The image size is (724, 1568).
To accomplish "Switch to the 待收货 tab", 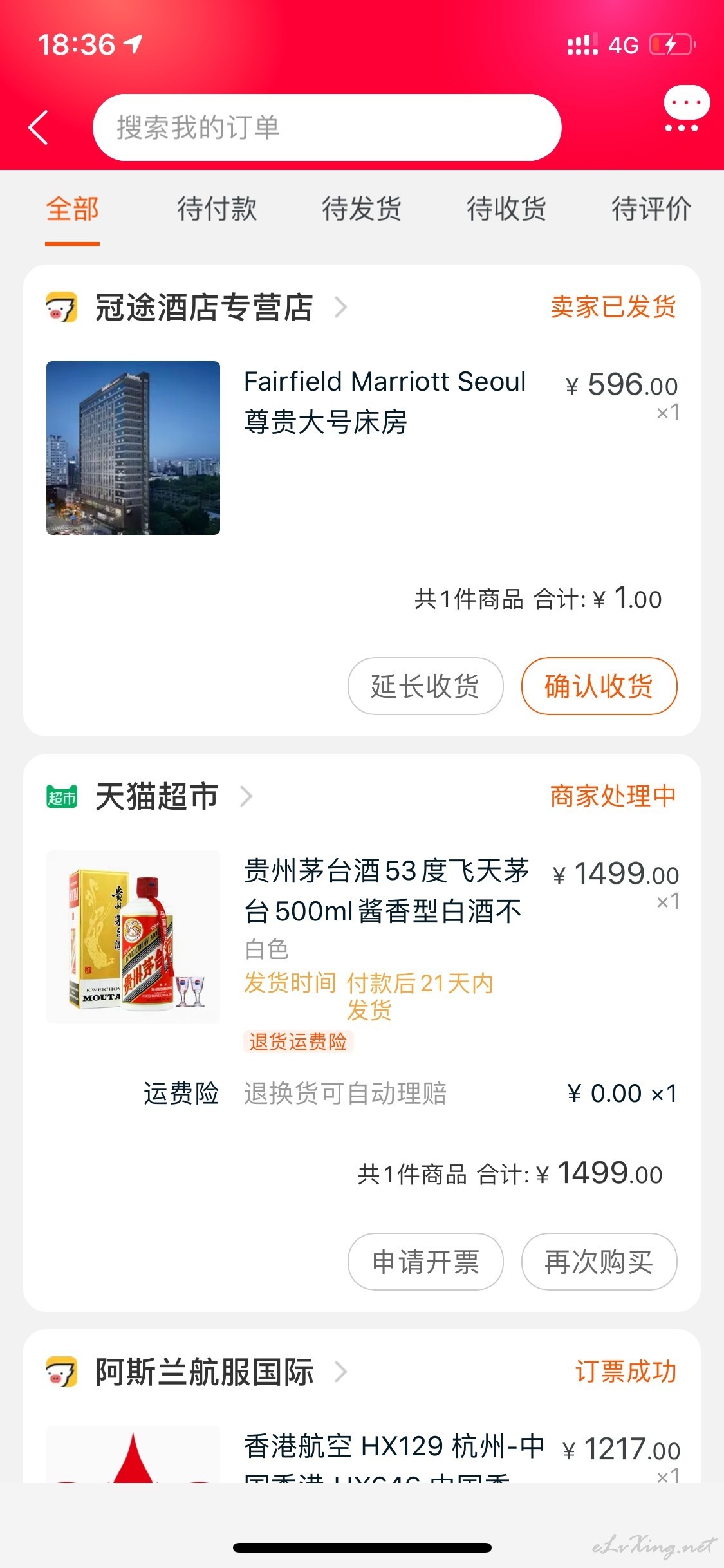I will (x=506, y=209).
